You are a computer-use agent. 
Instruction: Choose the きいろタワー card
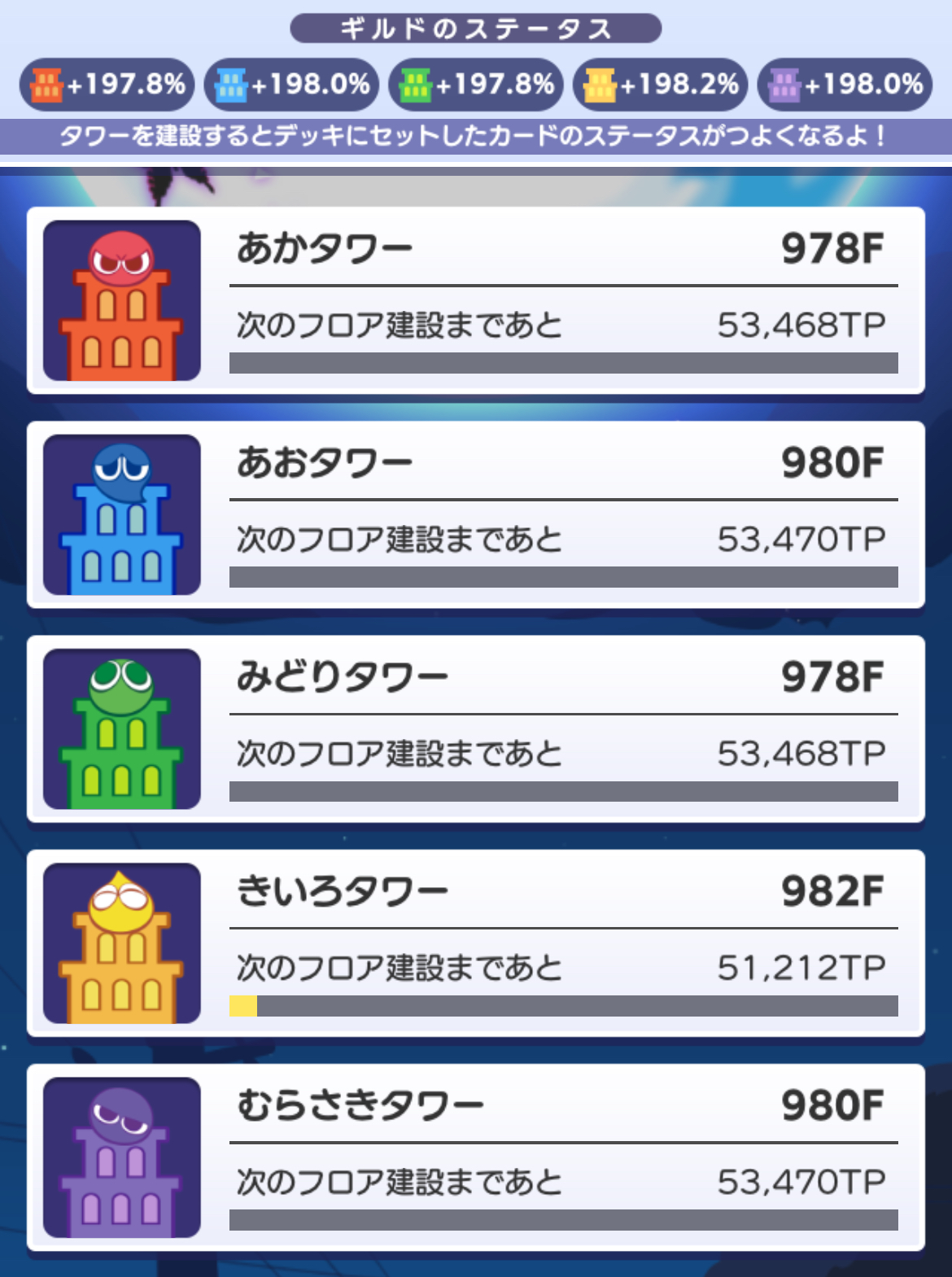click(475, 942)
